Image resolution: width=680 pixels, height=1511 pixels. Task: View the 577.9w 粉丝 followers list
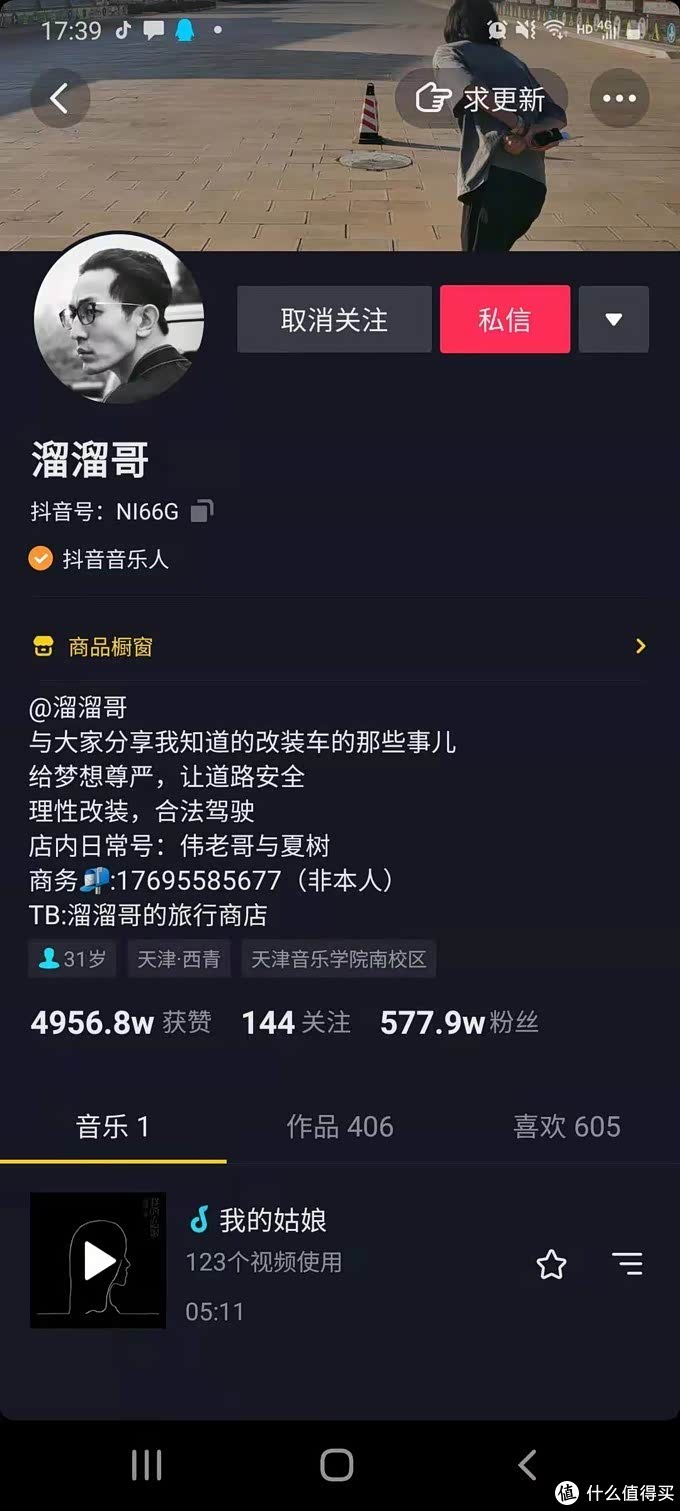tap(459, 1022)
